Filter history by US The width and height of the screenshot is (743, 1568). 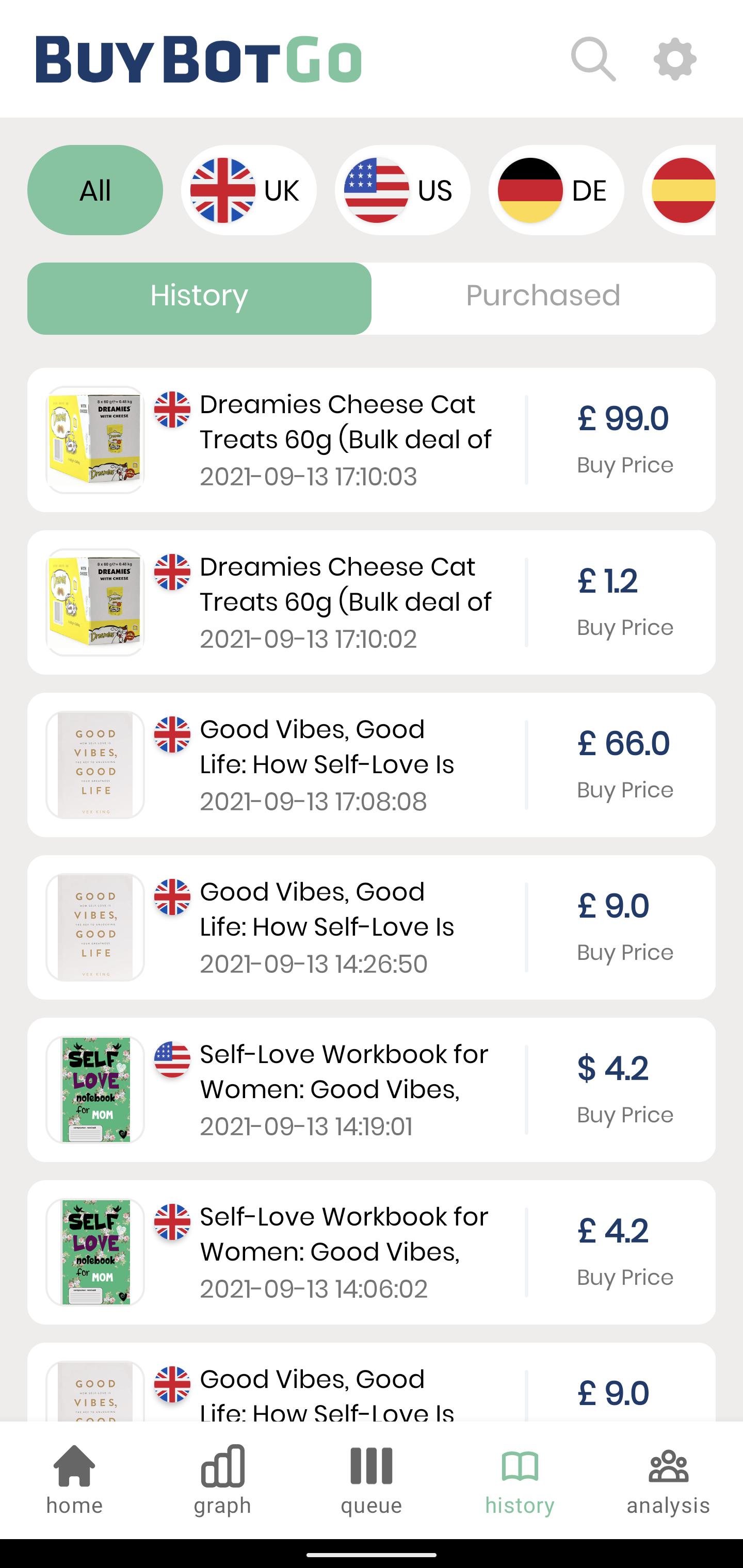[402, 190]
